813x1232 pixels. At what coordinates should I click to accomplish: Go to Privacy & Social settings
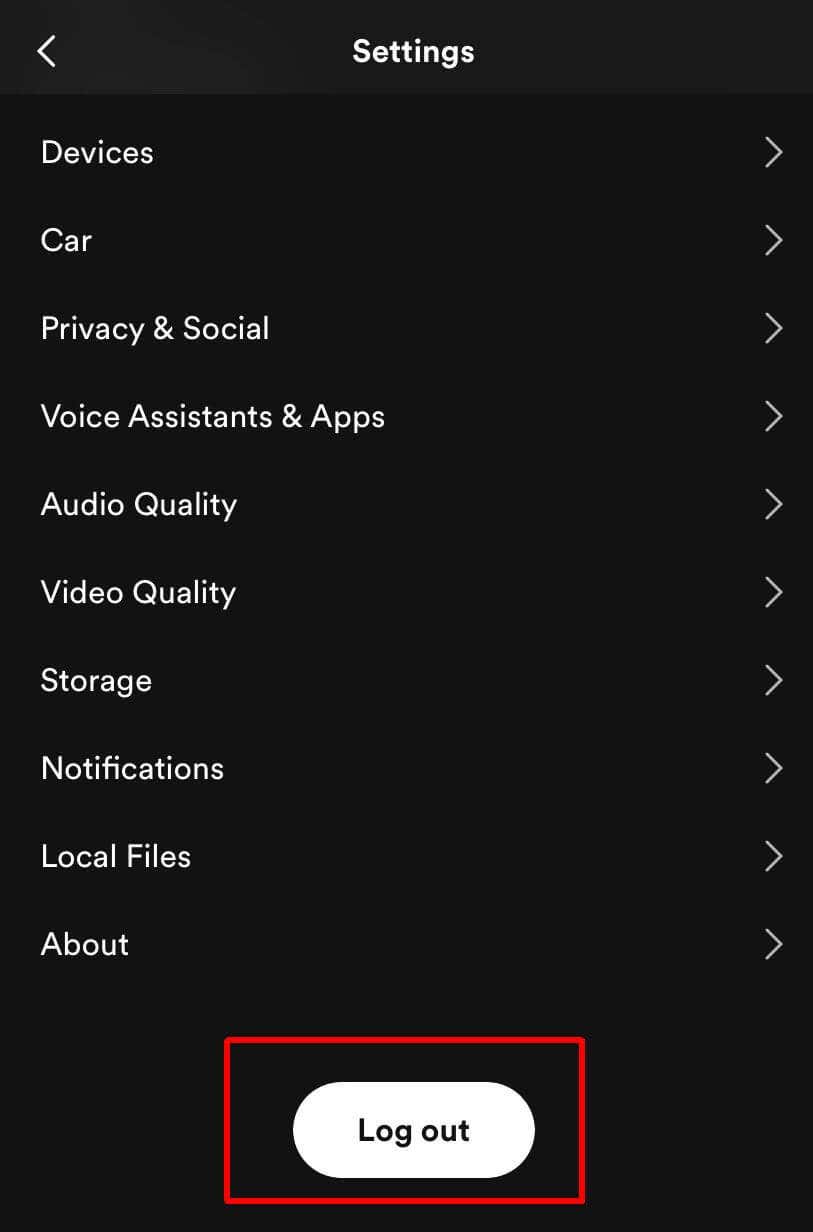click(155, 329)
